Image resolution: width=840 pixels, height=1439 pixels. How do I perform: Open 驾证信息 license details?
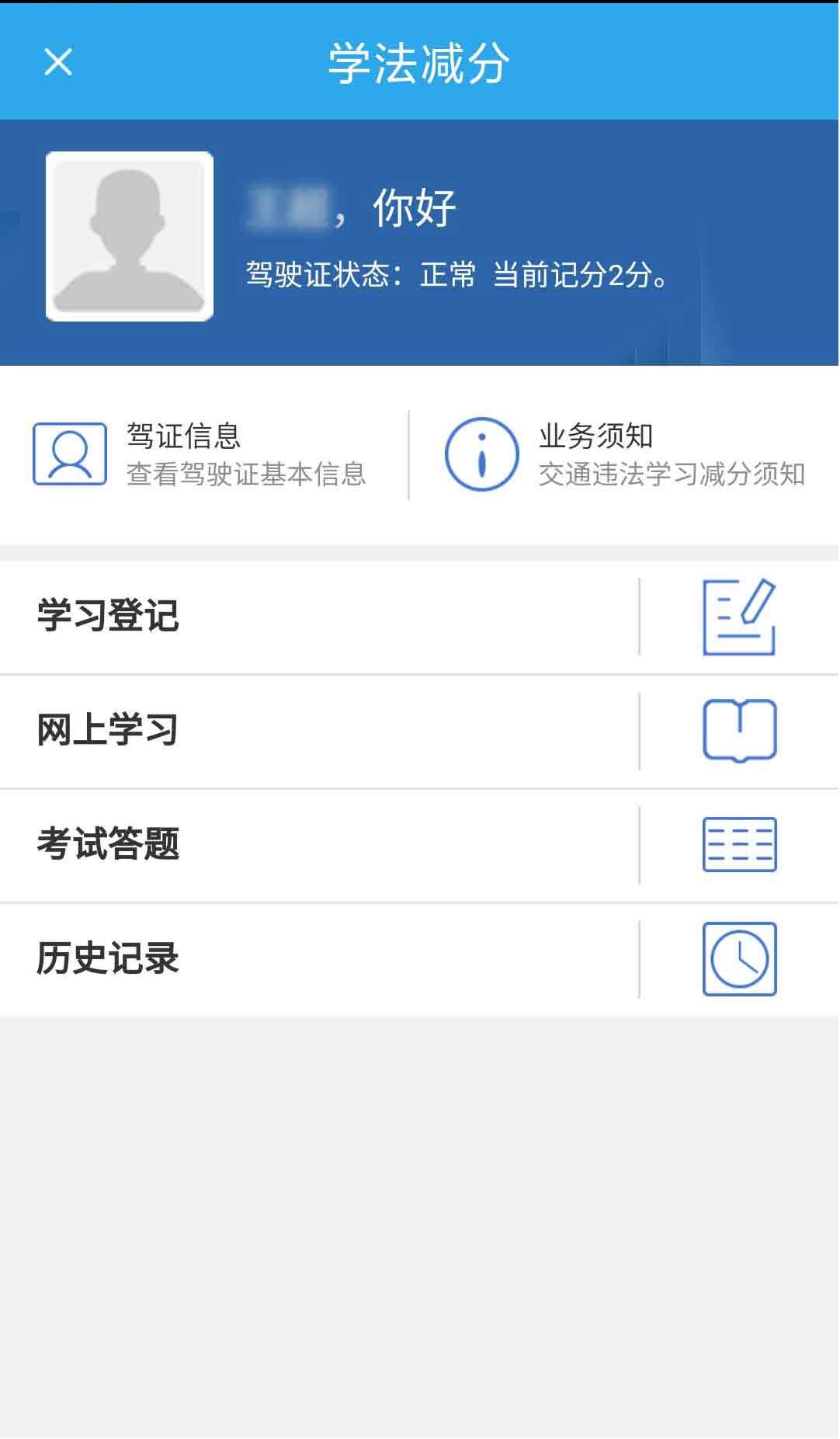[200, 454]
